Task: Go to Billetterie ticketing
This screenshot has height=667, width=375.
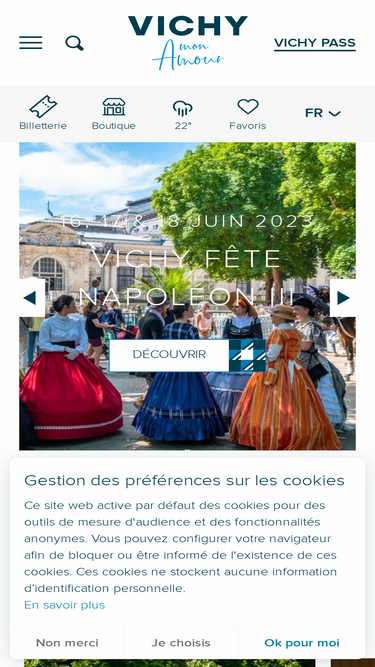Action: click(43, 113)
